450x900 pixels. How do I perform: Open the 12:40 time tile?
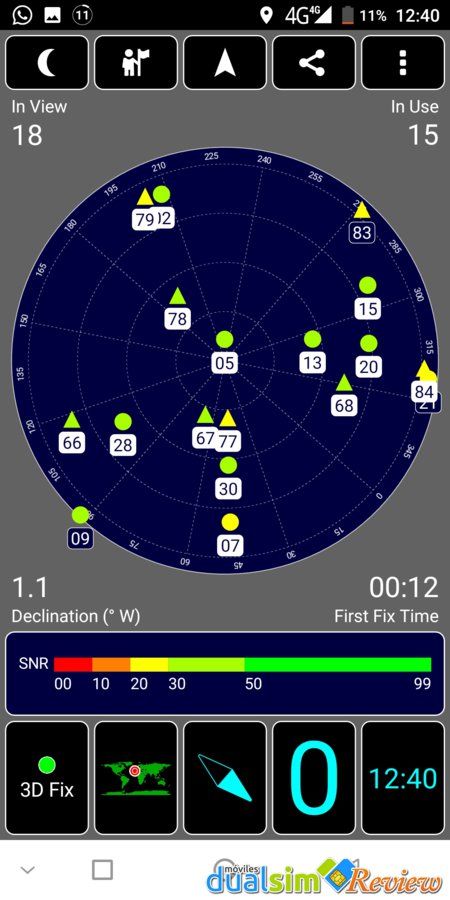click(403, 778)
